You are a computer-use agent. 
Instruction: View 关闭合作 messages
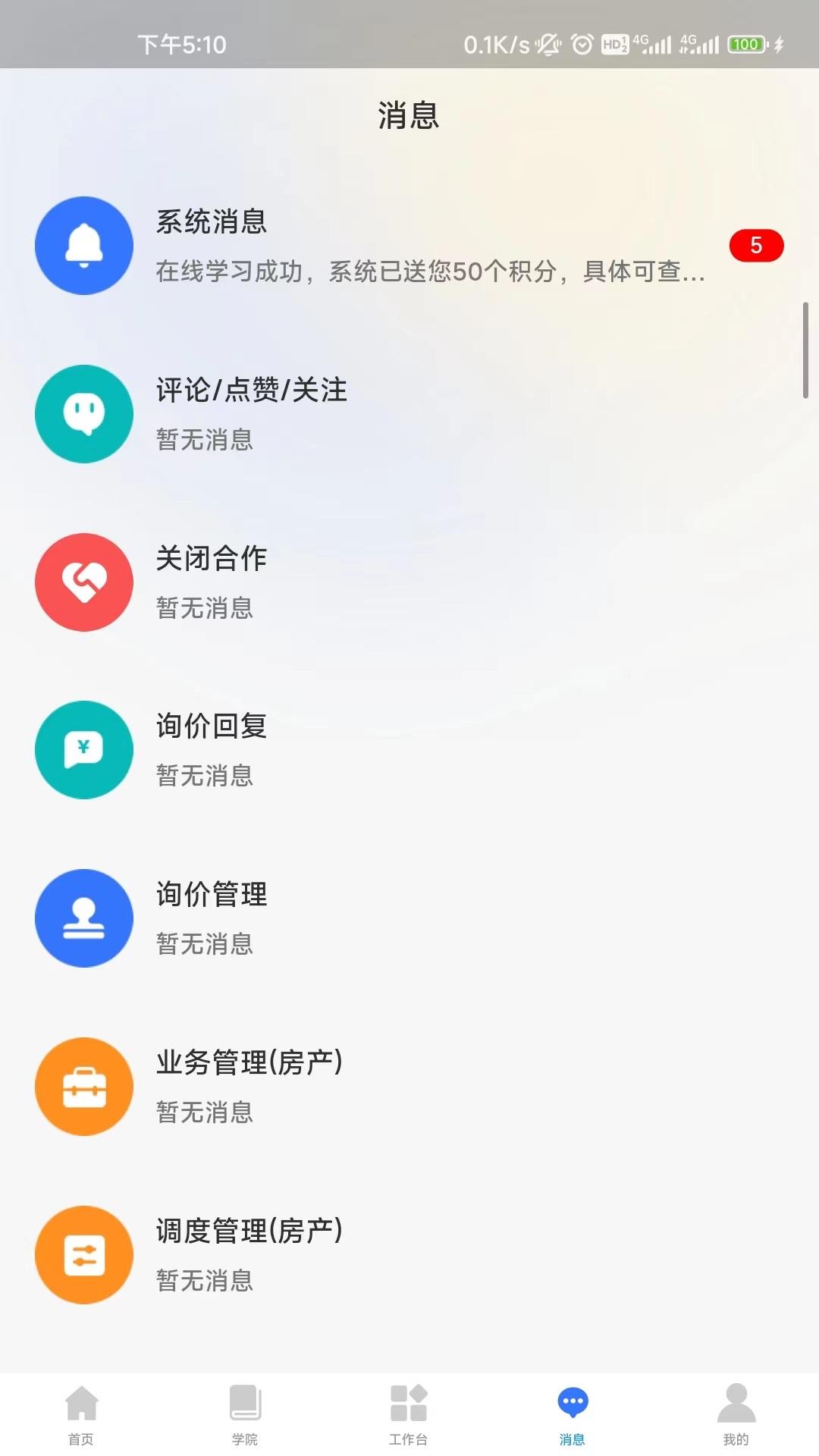pyautogui.click(x=409, y=582)
